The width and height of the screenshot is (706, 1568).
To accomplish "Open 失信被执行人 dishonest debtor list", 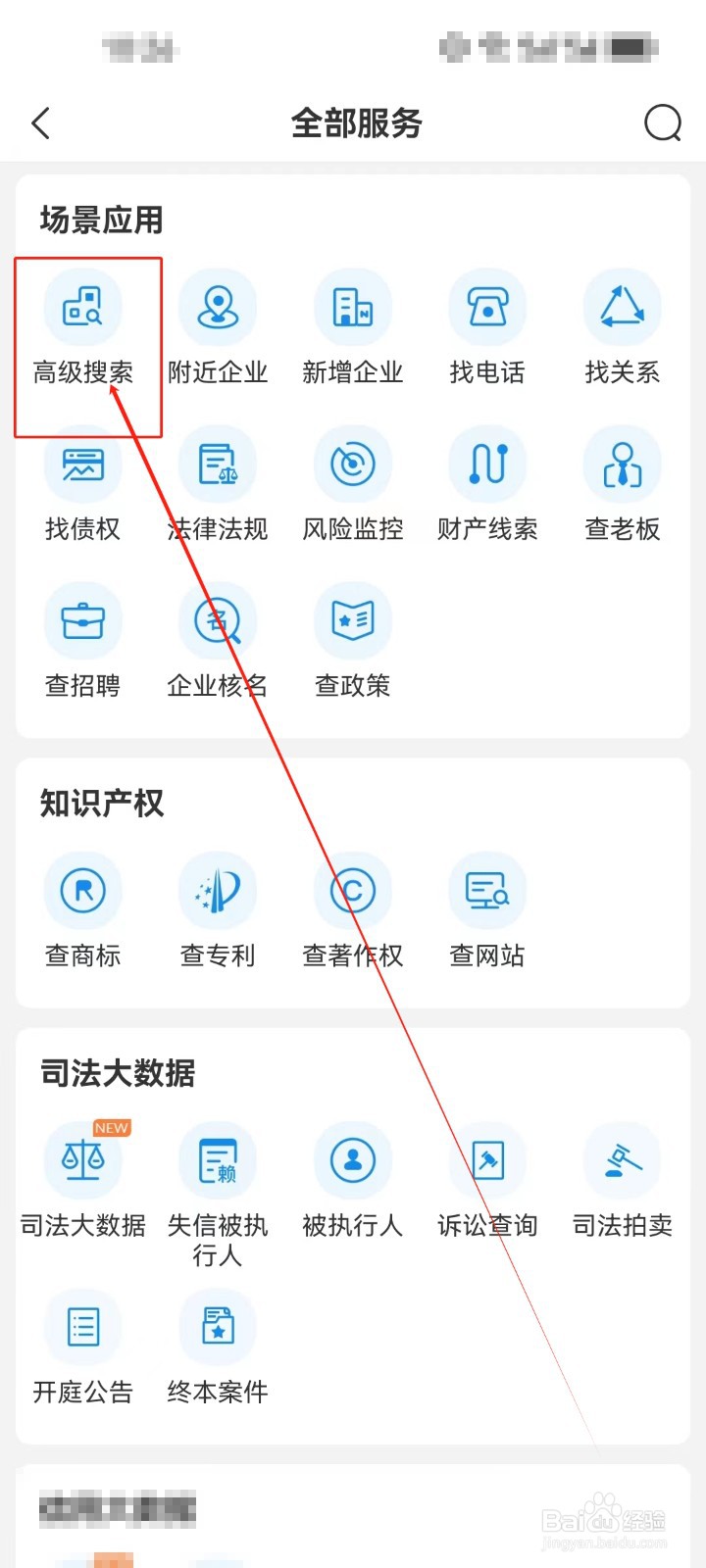I will click(219, 1181).
